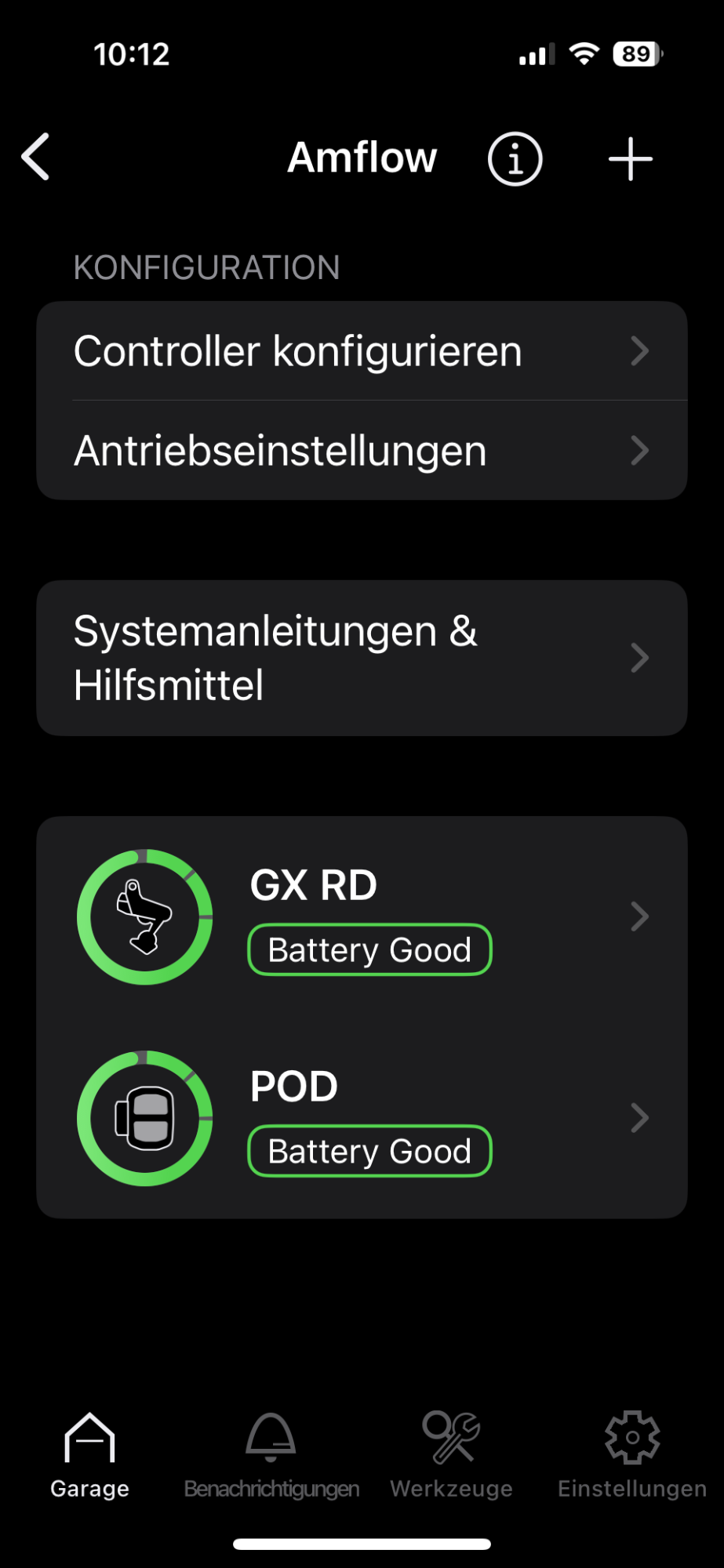Switch to the Benachrichtigungen tab

pyautogui.click(x=271, y=1454)
